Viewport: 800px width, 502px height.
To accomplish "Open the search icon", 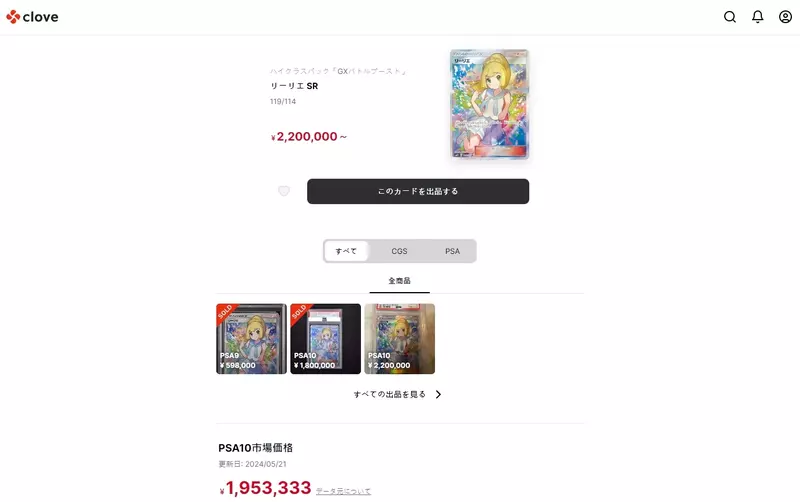I will coord(730,17).
